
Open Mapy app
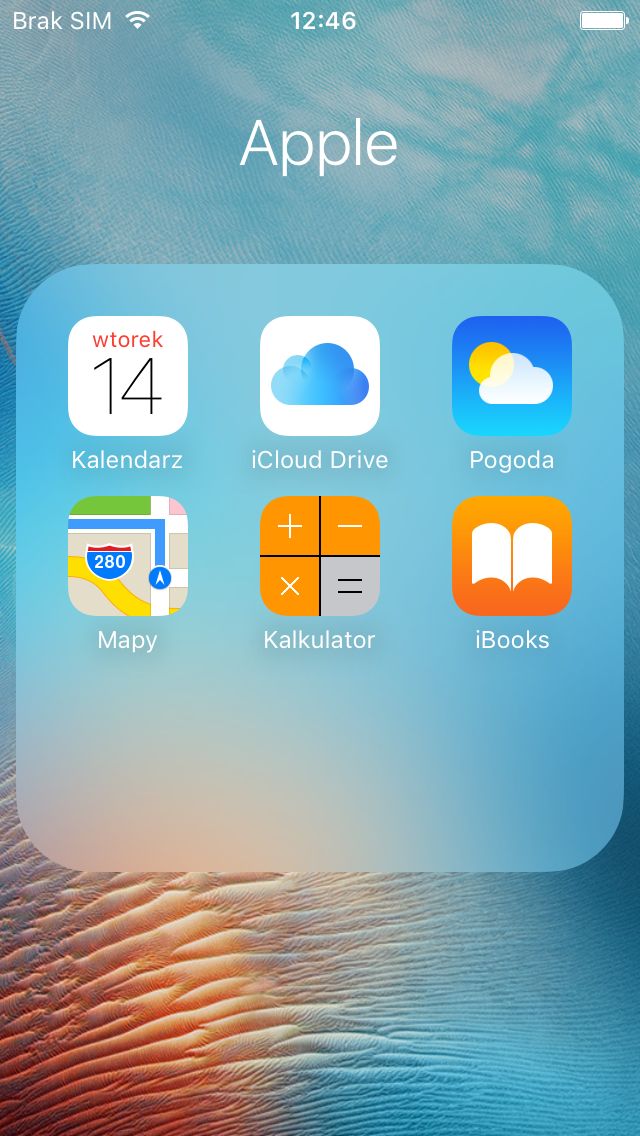pos(128,556)
